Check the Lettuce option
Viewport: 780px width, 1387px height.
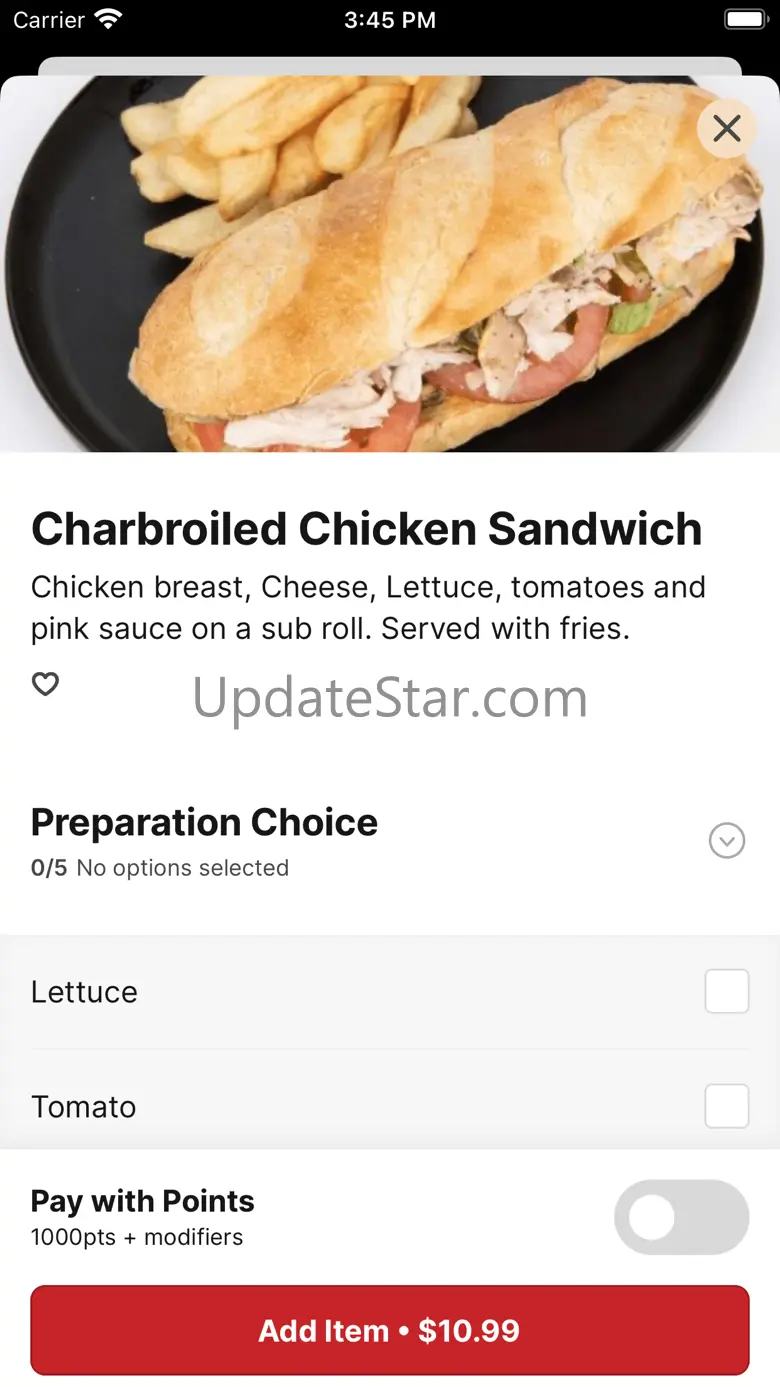pos(727,992)
